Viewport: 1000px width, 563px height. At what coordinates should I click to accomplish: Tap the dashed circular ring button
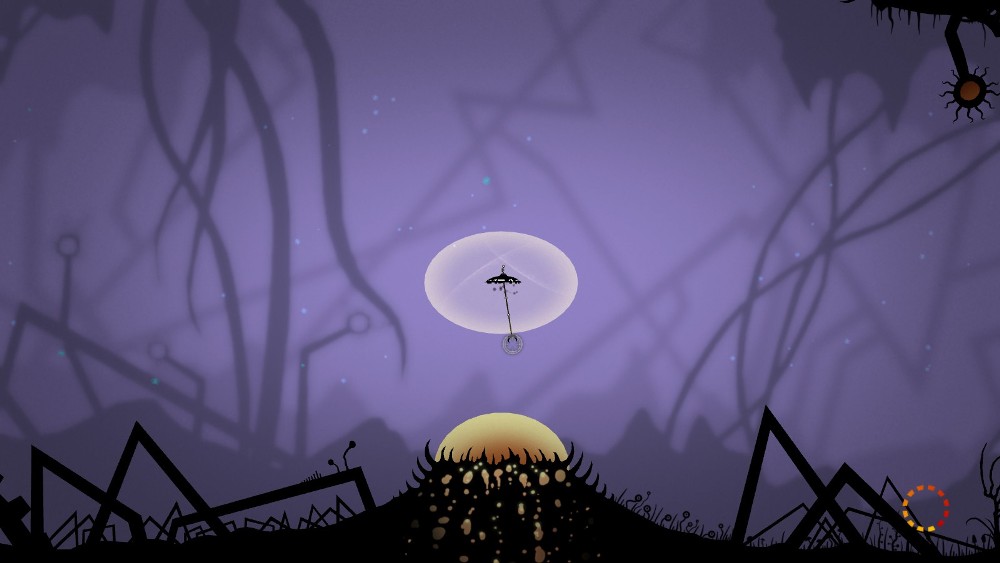click(925, 508)
